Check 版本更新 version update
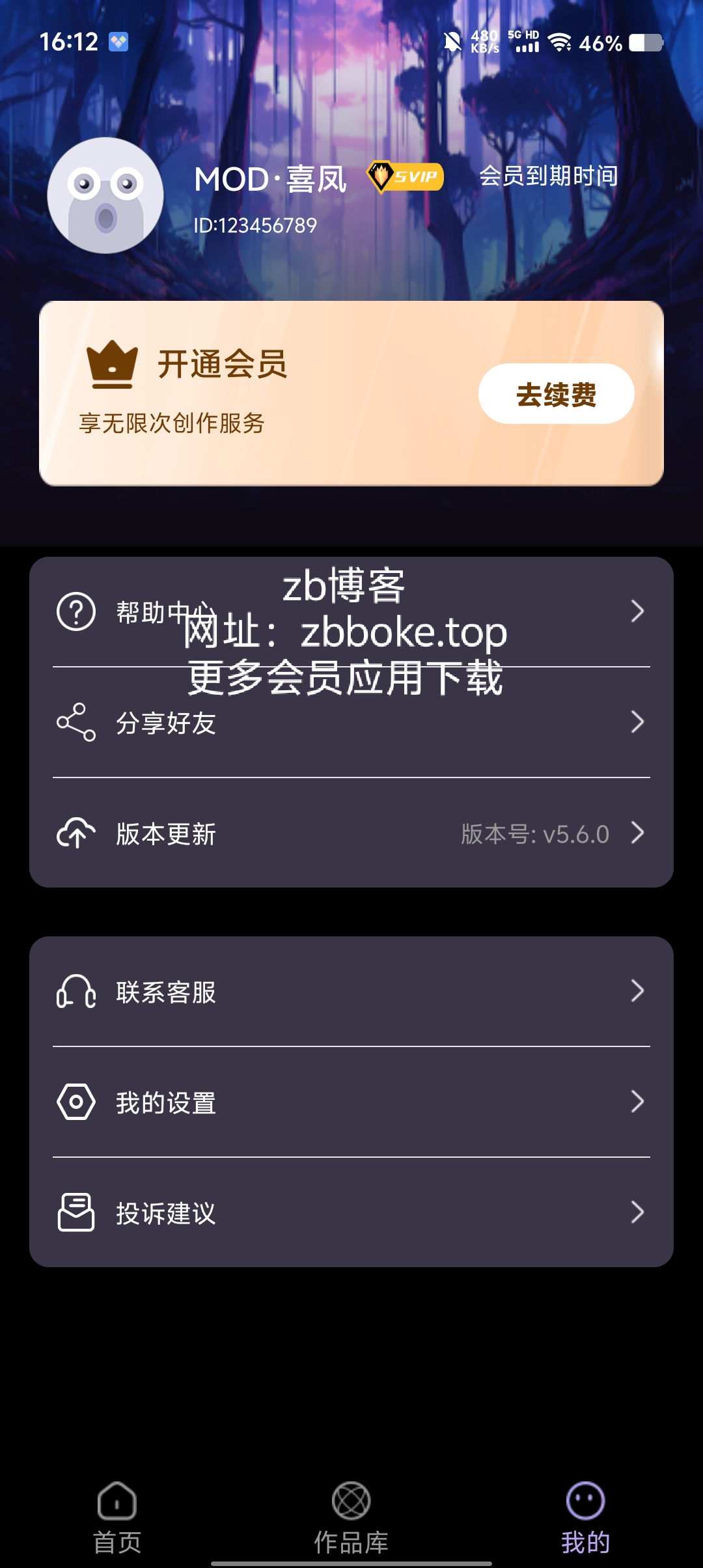The image size is (703, 1568). [x=351, y=833]
